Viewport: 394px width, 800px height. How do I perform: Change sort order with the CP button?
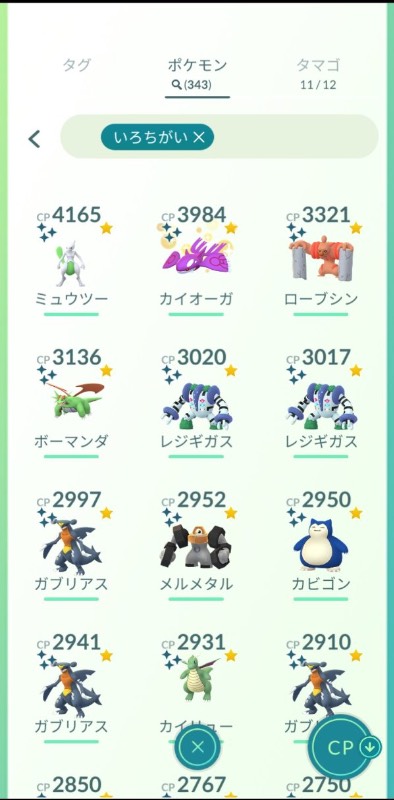coord(347,748)
